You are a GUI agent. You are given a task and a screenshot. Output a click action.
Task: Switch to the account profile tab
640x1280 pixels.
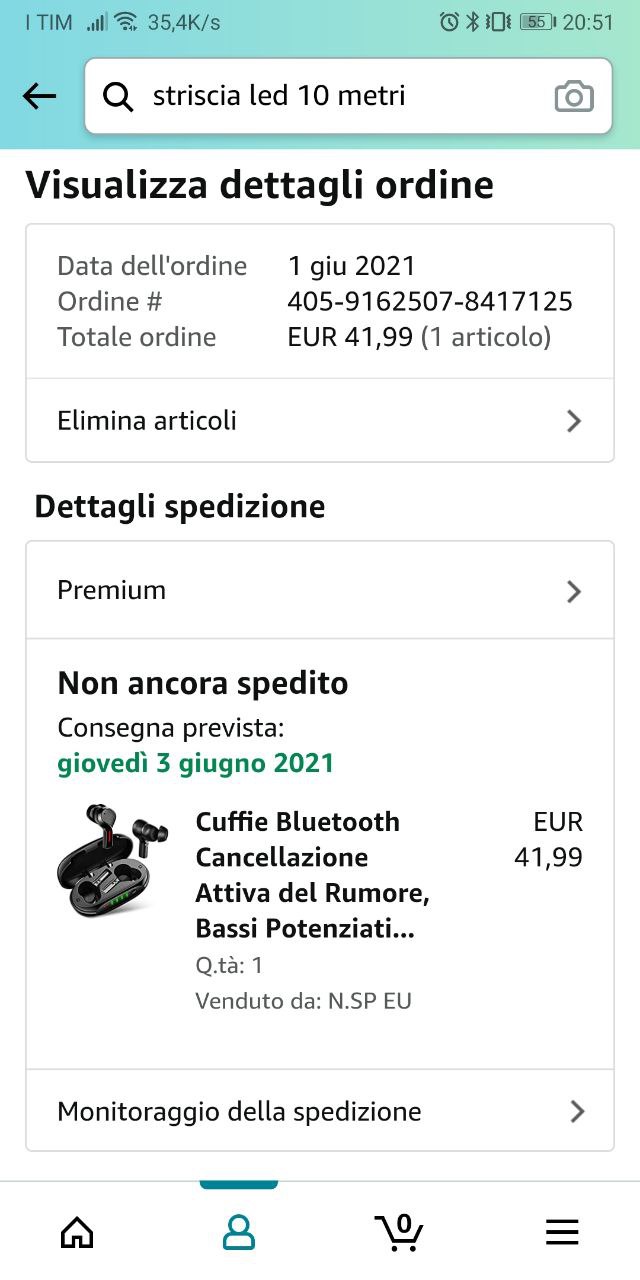(x=238, y=1232)
